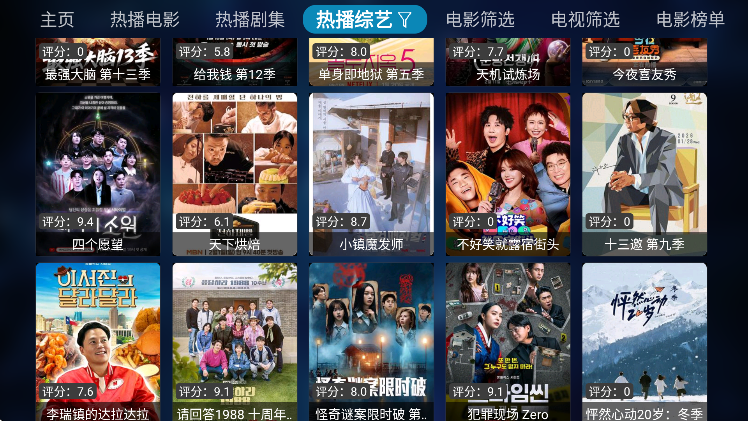The width and height of the screenshot is (748, 421).
Task: Tap the 热播综艺 filter tab
Action: tap(365, 19)
